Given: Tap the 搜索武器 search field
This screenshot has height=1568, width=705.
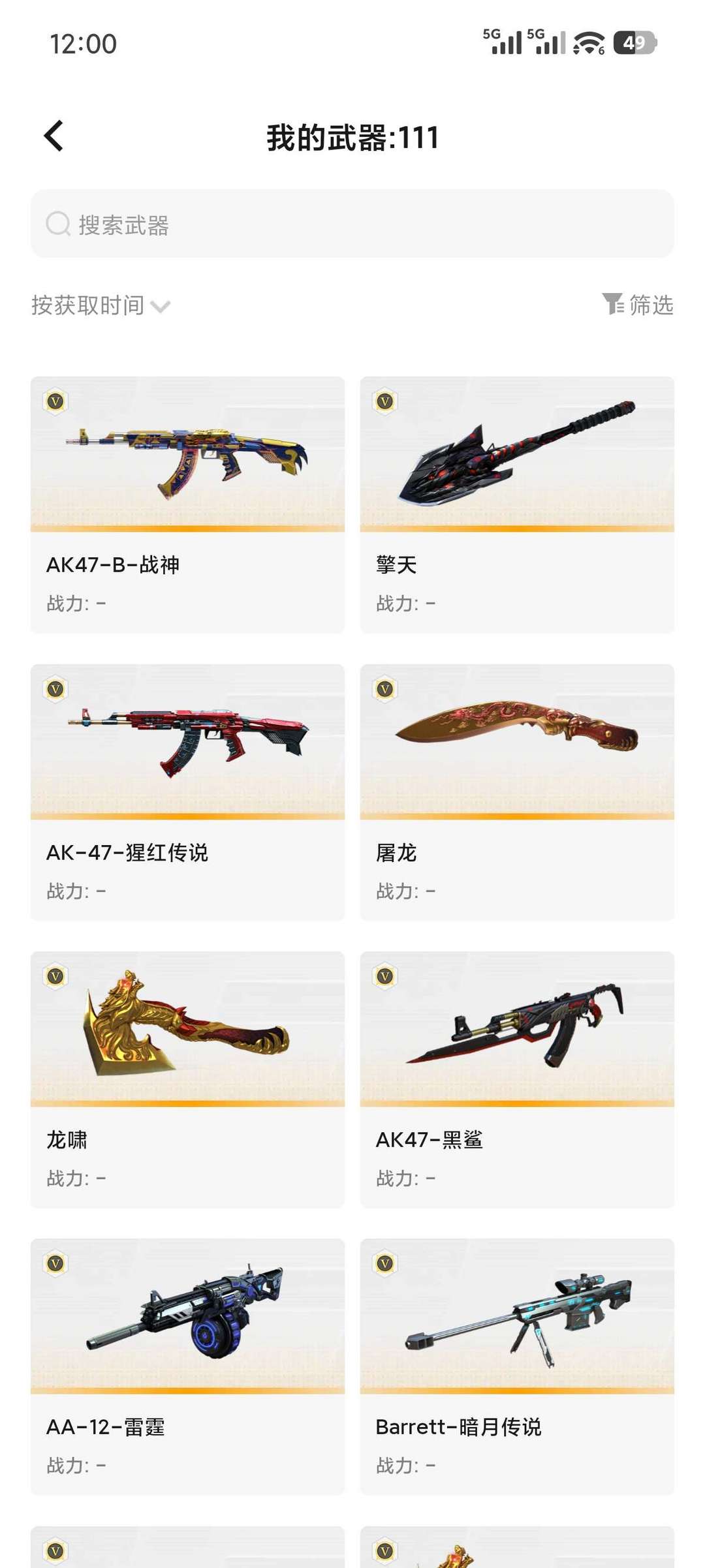Looking at the screenshot, I should [x=352, y=224].
